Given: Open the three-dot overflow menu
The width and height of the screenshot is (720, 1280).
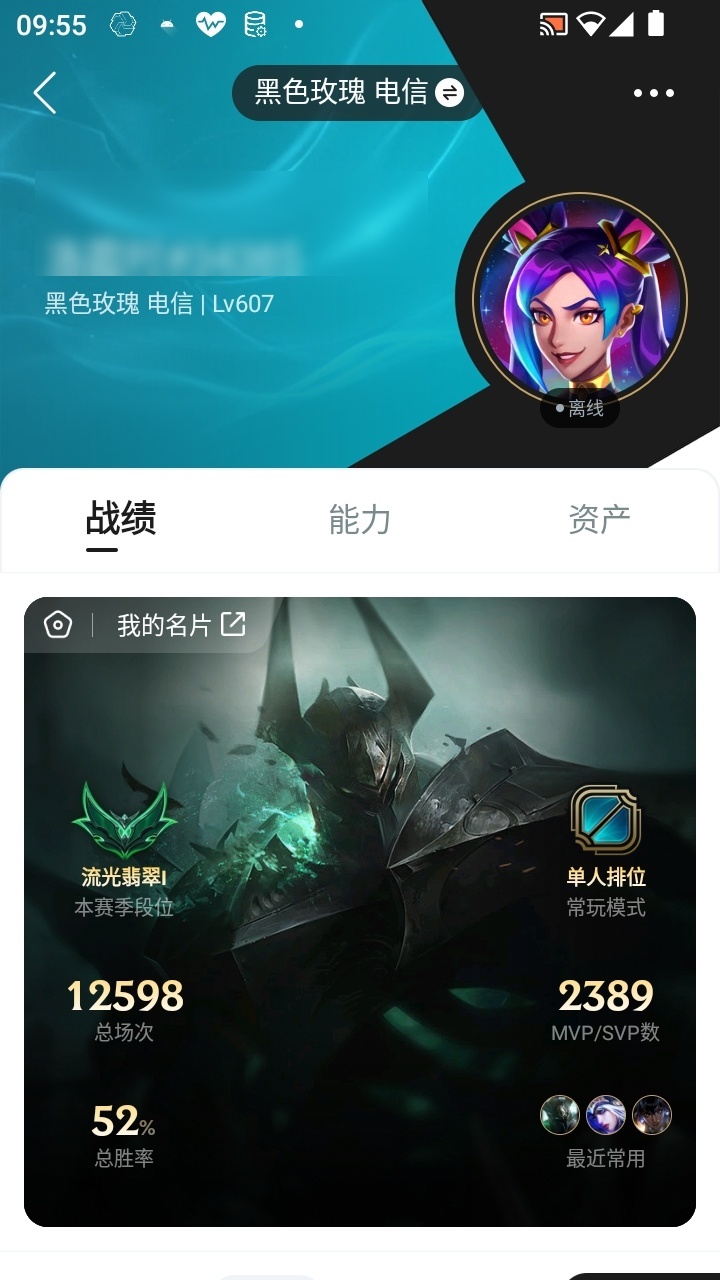Looking at the screenshot, I should [654, 93].
